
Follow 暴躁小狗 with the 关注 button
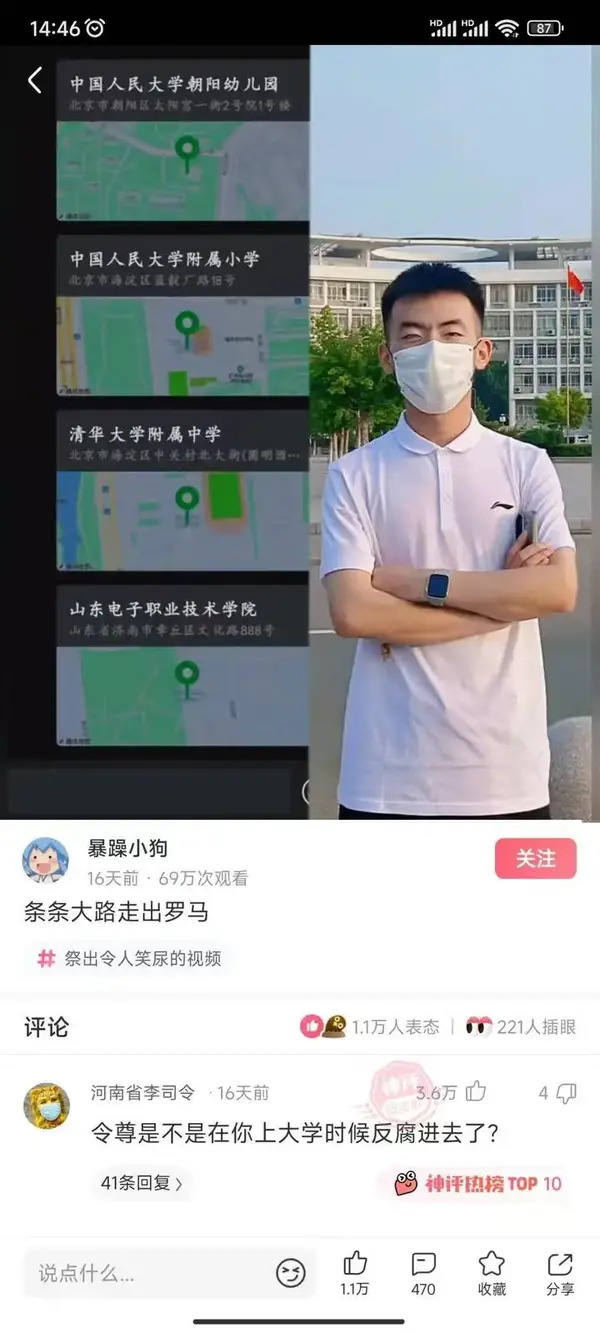(535, 858)
